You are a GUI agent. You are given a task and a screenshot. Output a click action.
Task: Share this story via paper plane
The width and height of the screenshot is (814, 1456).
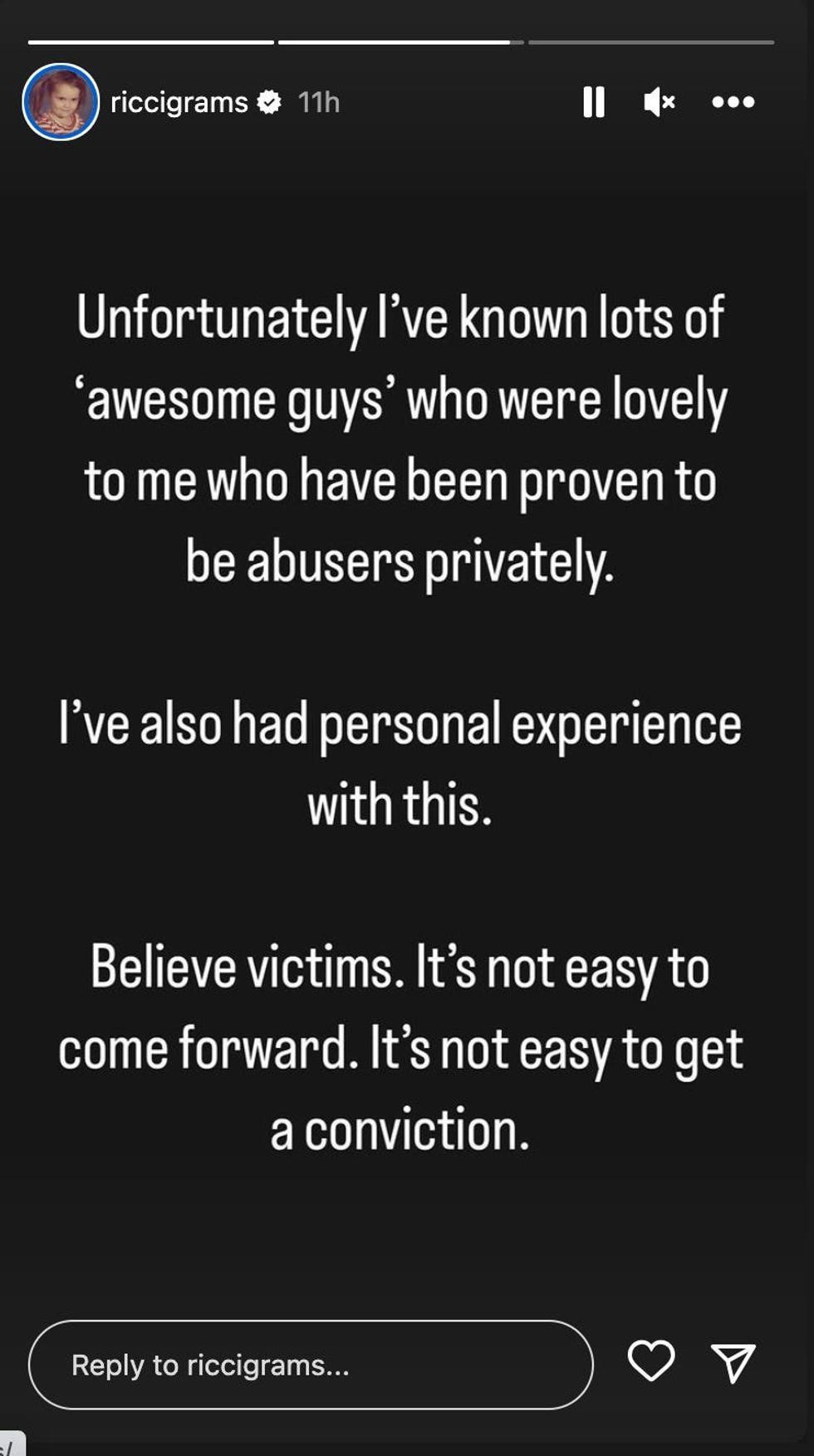coord(733,1363)
